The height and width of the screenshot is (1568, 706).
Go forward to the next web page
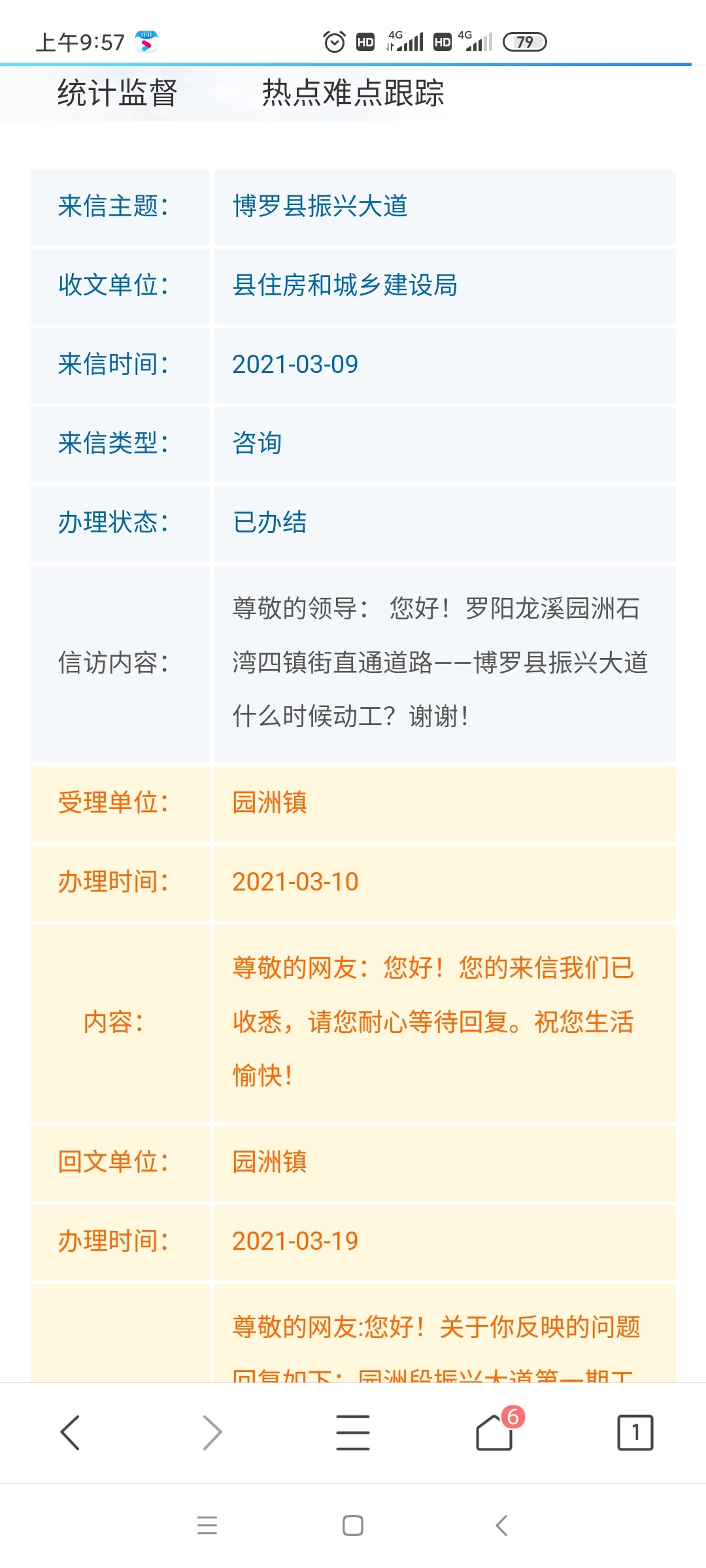212,1432
